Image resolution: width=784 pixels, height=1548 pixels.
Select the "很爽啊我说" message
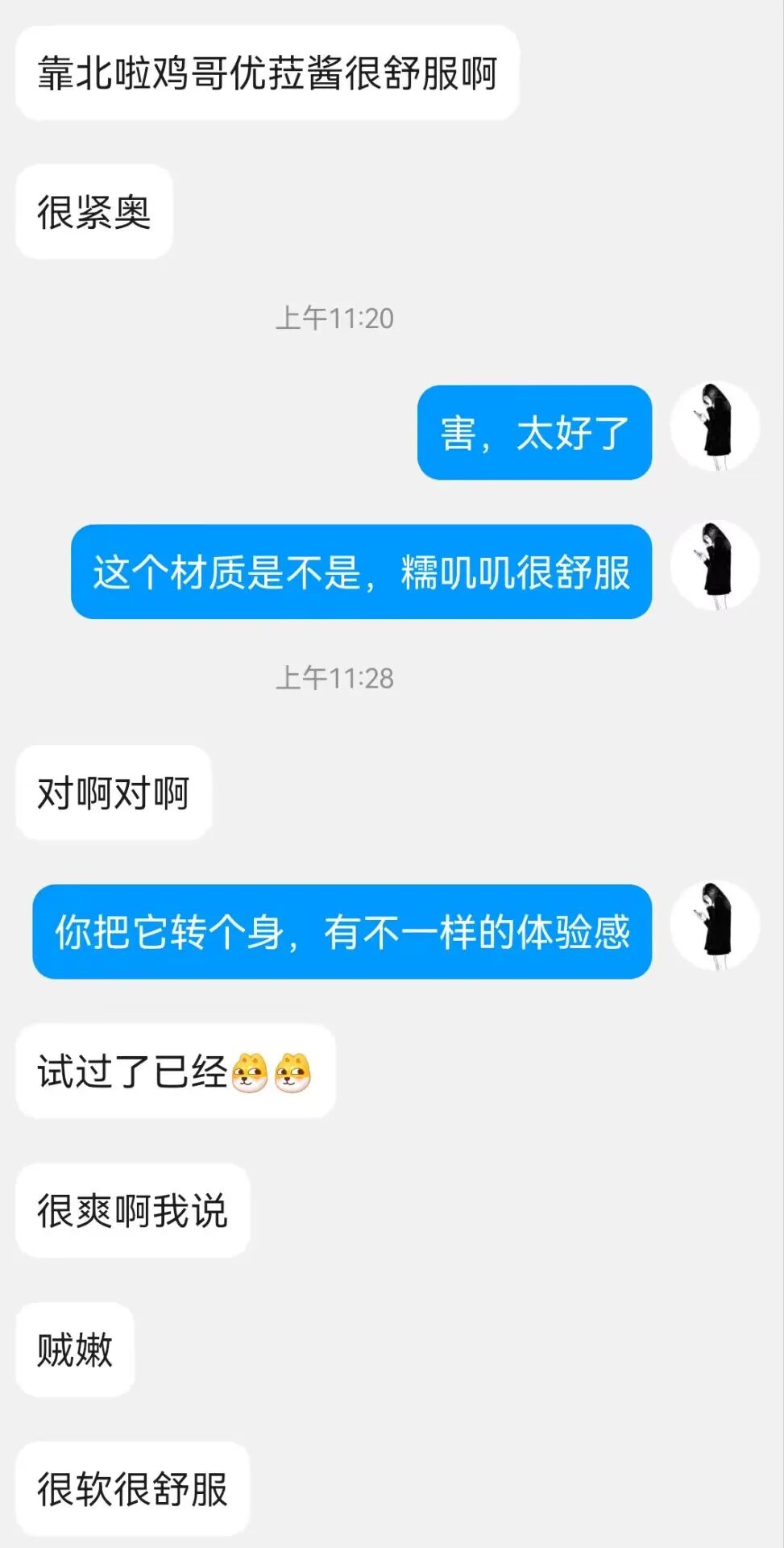tap(133, 1209)
